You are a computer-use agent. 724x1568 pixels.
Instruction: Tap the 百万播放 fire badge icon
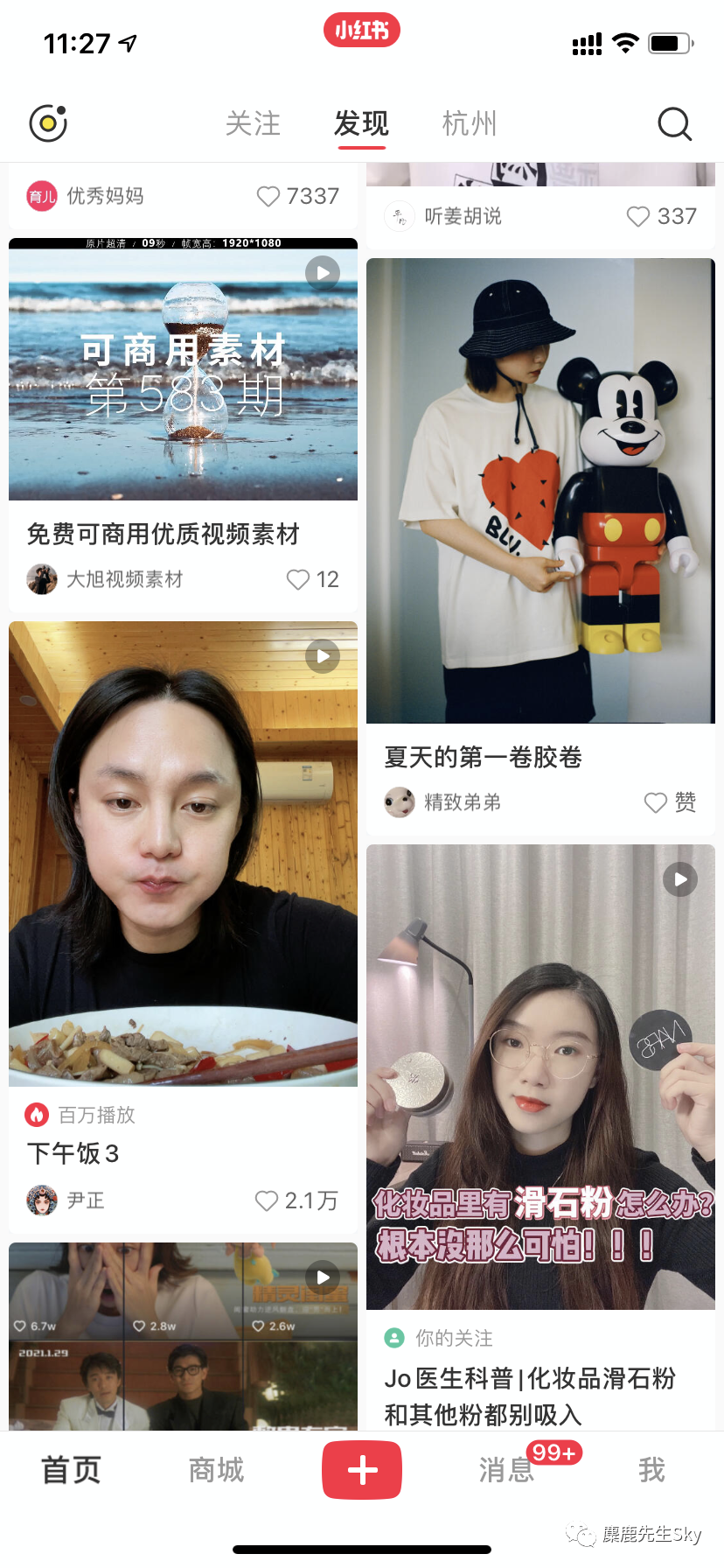[x=36, y=1114]
